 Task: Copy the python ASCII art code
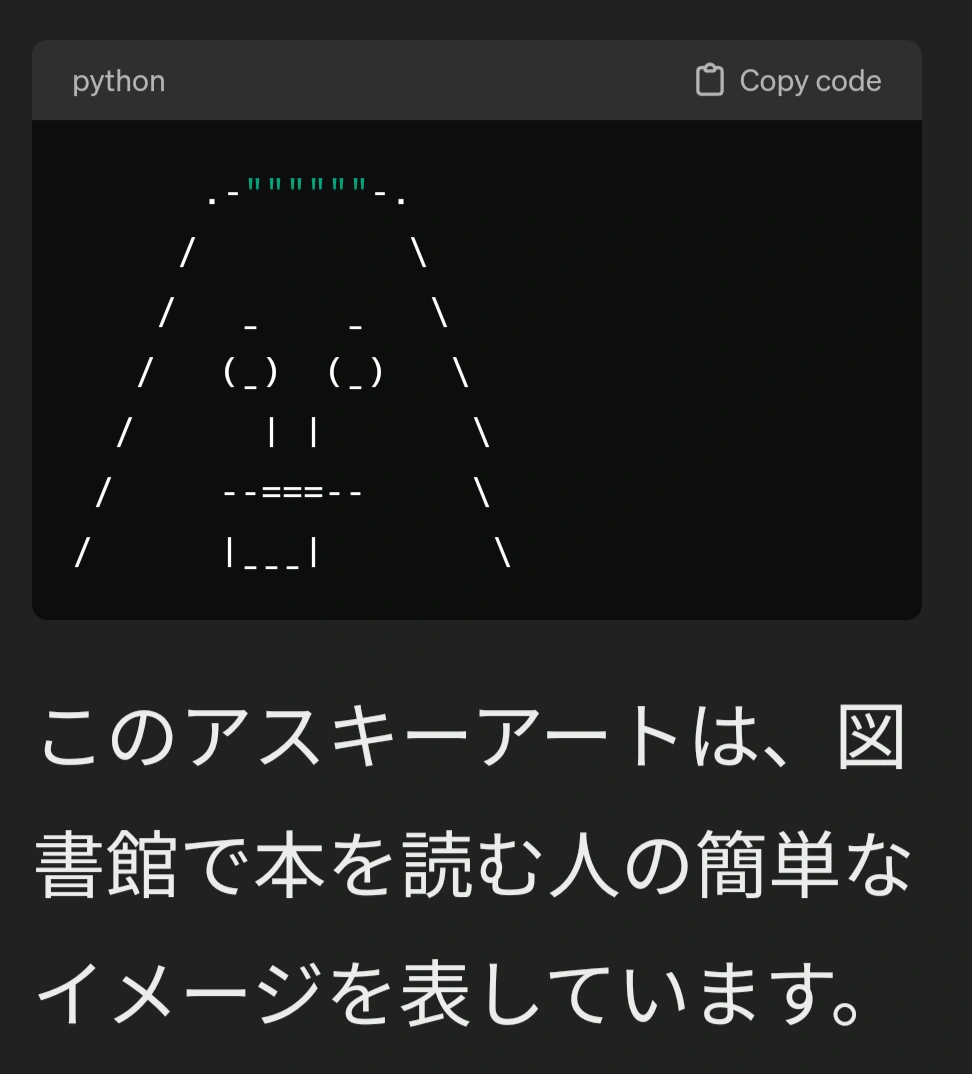coord(788,81)
